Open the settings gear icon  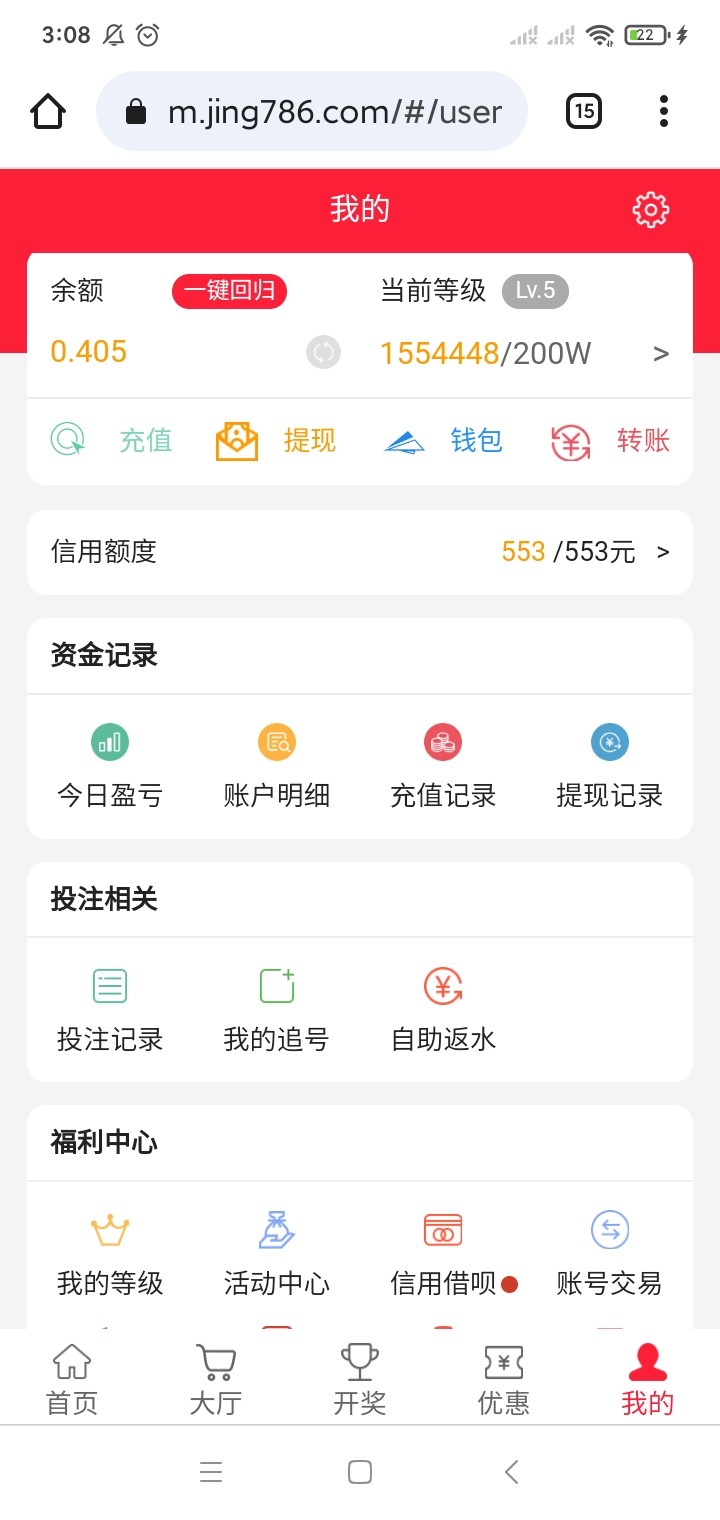click(650, 210)
